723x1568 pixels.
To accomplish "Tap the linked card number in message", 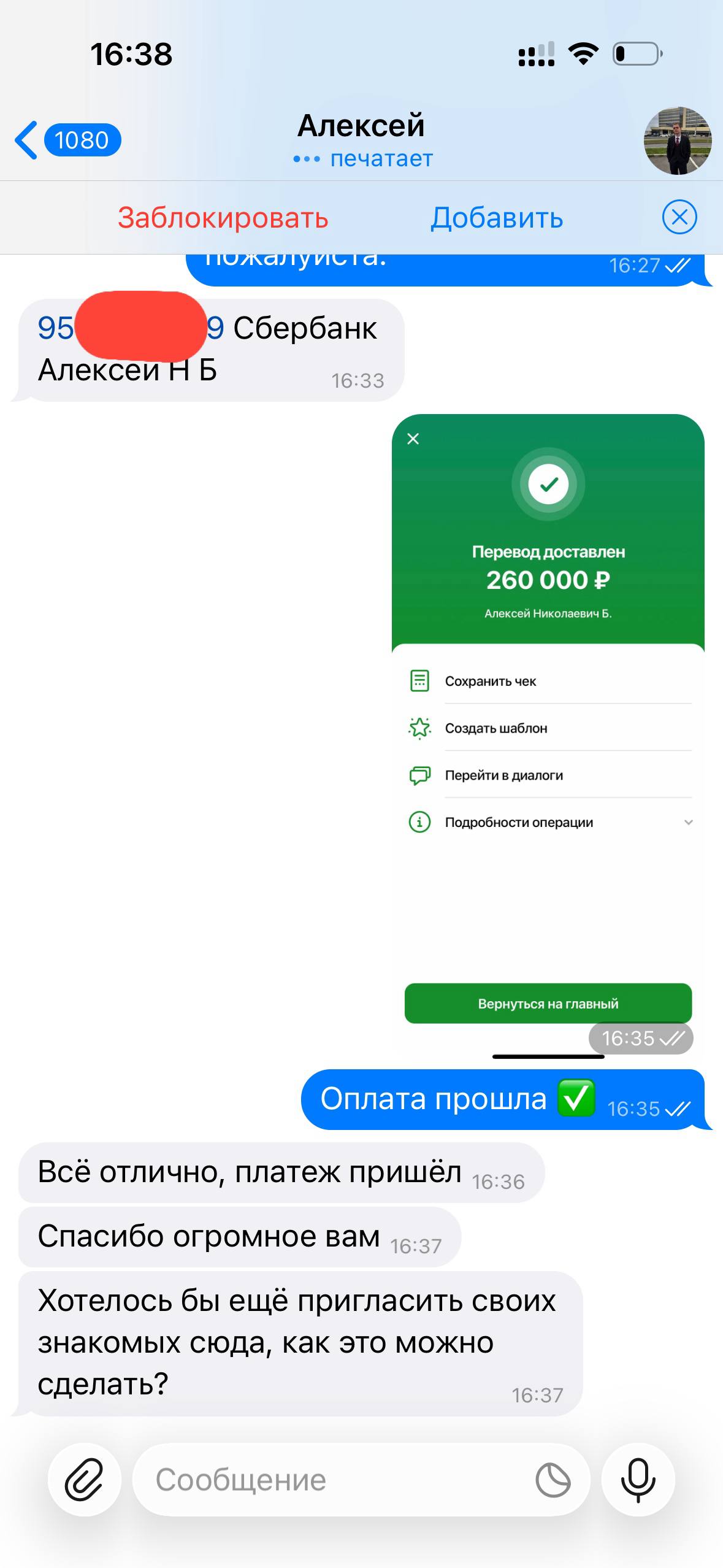I will pos(55,328).
